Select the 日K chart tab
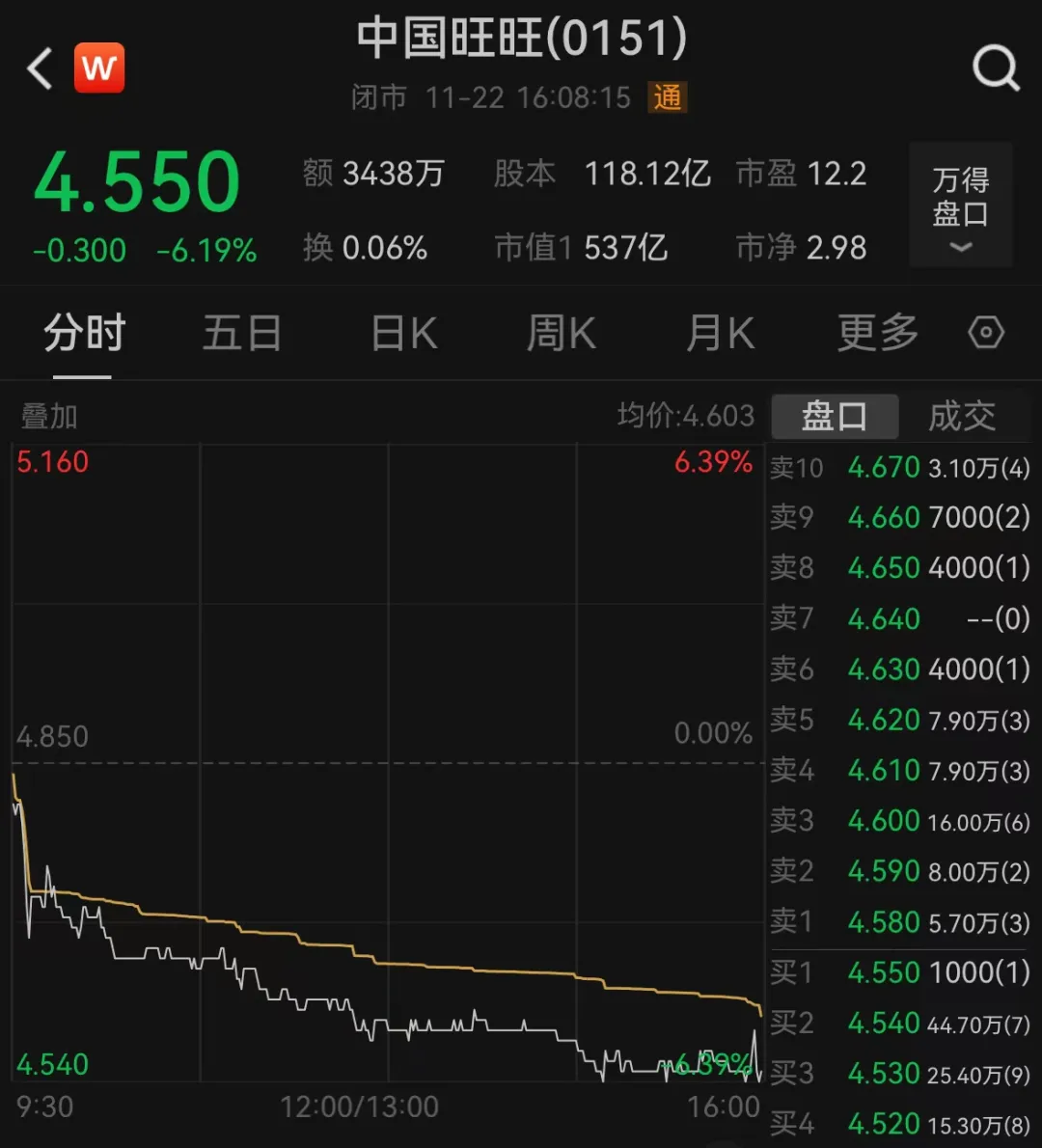The height and width of the screenshot is (1148, 1042). [404, 334]
